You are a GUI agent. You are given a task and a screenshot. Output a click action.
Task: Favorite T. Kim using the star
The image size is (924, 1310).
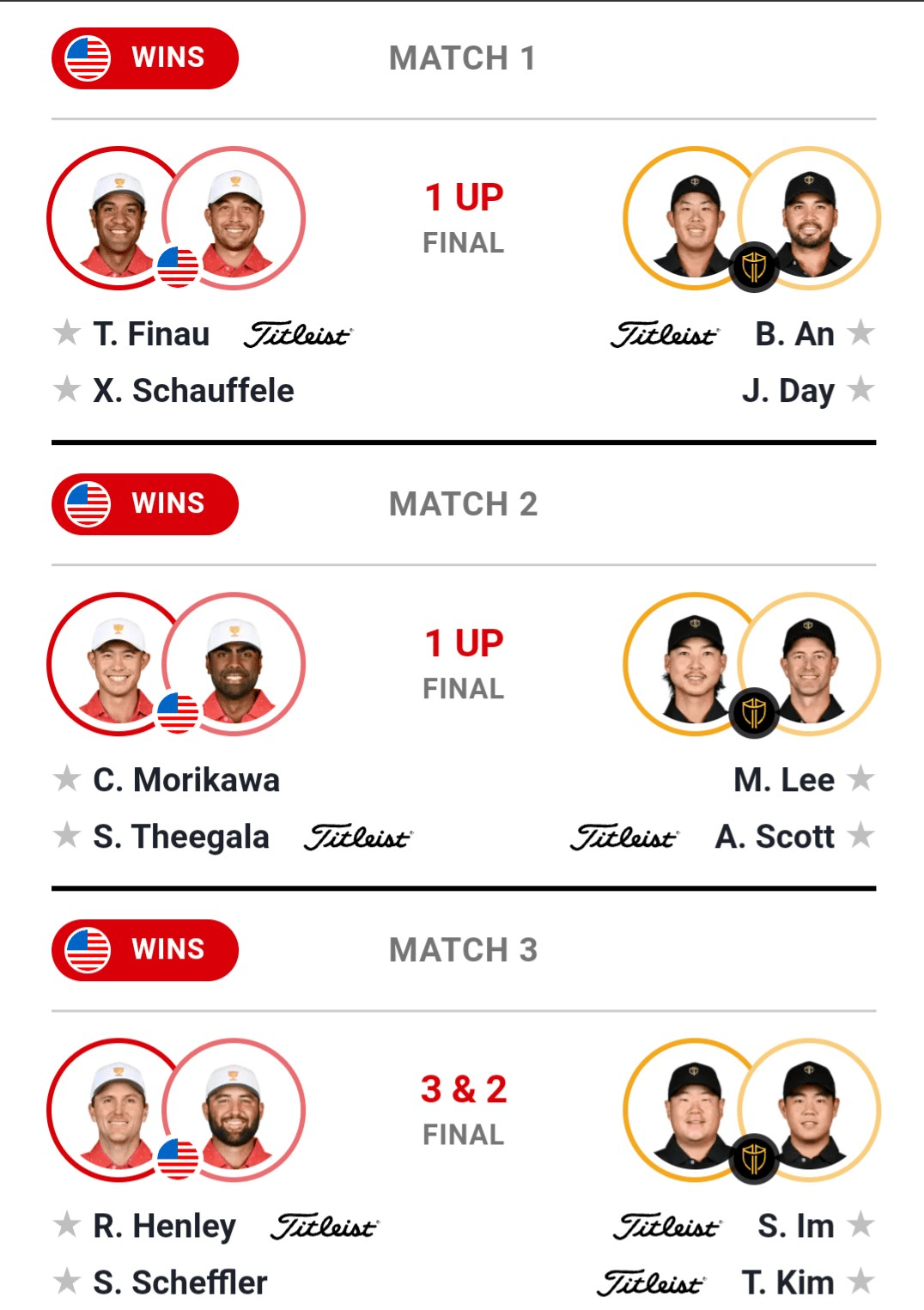860,1282
